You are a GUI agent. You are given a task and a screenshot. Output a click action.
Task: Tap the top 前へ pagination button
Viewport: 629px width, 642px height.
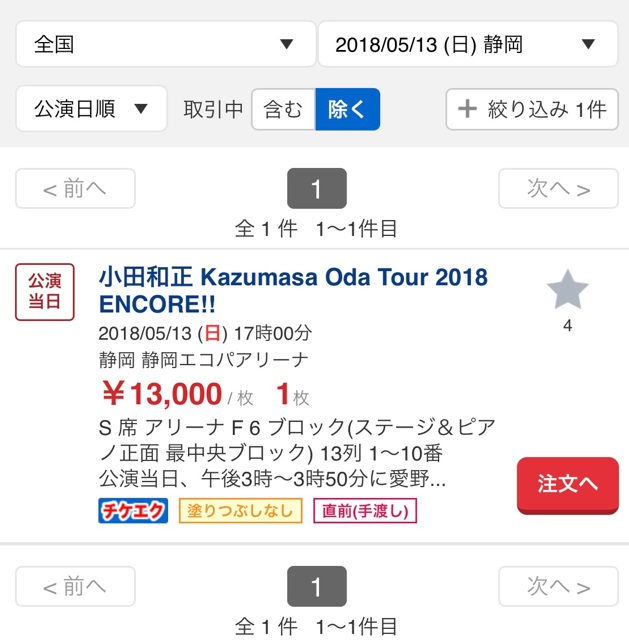(75, 189)
